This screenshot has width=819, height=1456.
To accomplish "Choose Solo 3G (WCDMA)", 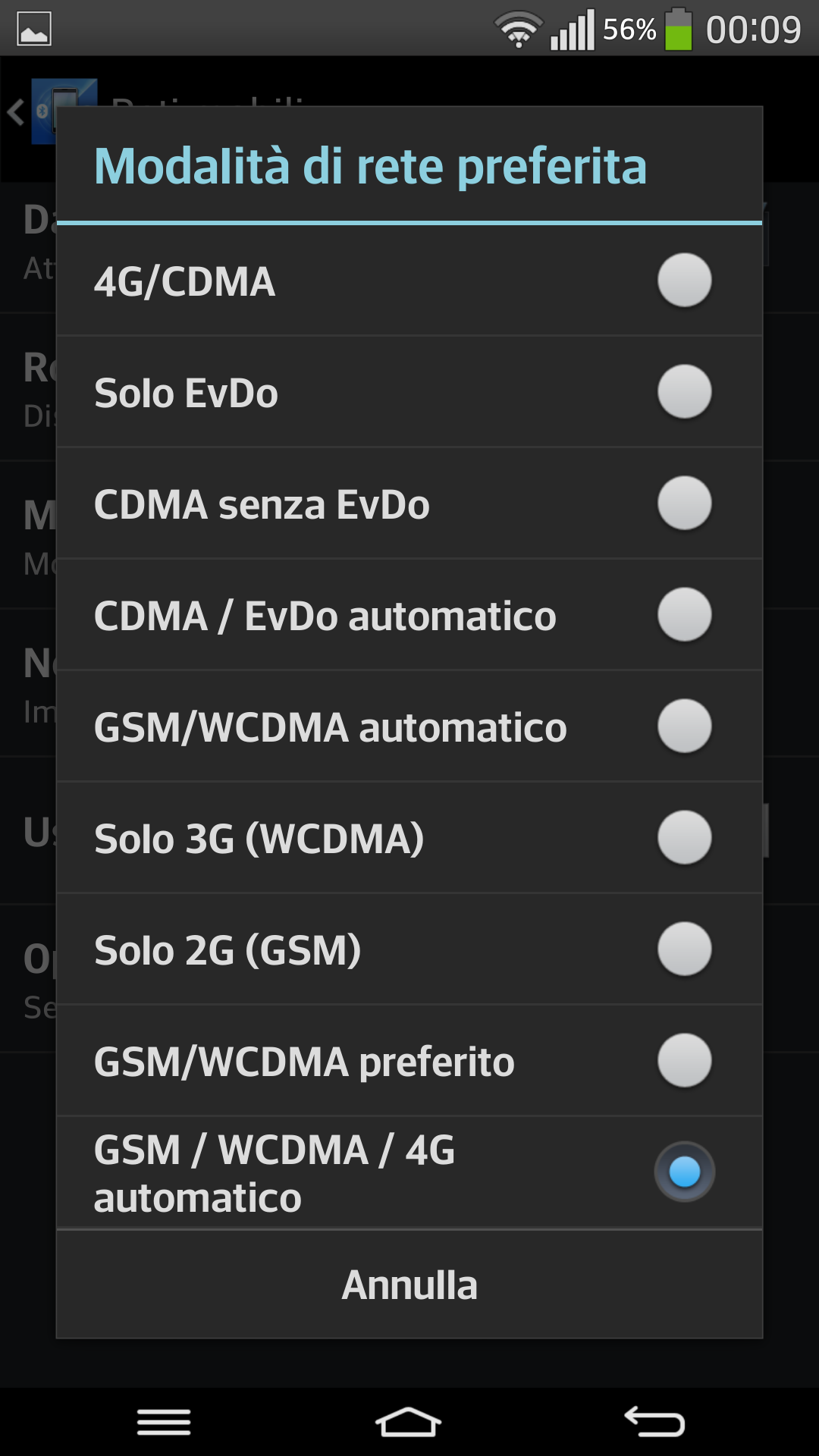I will coord(409,838).
